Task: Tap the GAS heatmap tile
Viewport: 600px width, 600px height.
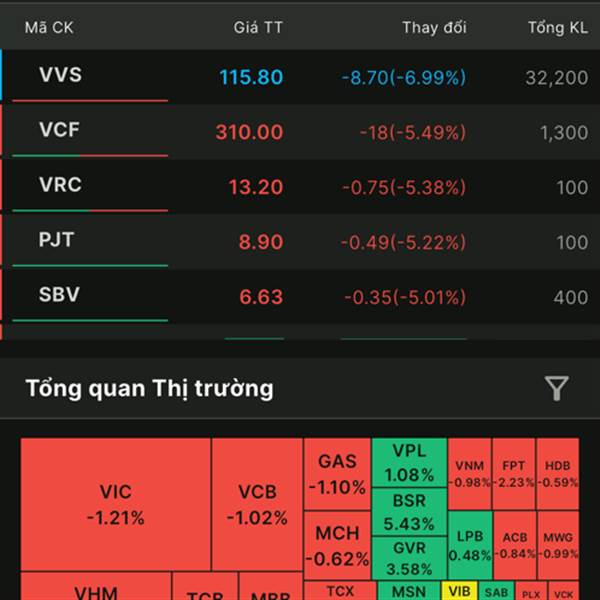Action: pyautogui.click(x=337, y=474)
